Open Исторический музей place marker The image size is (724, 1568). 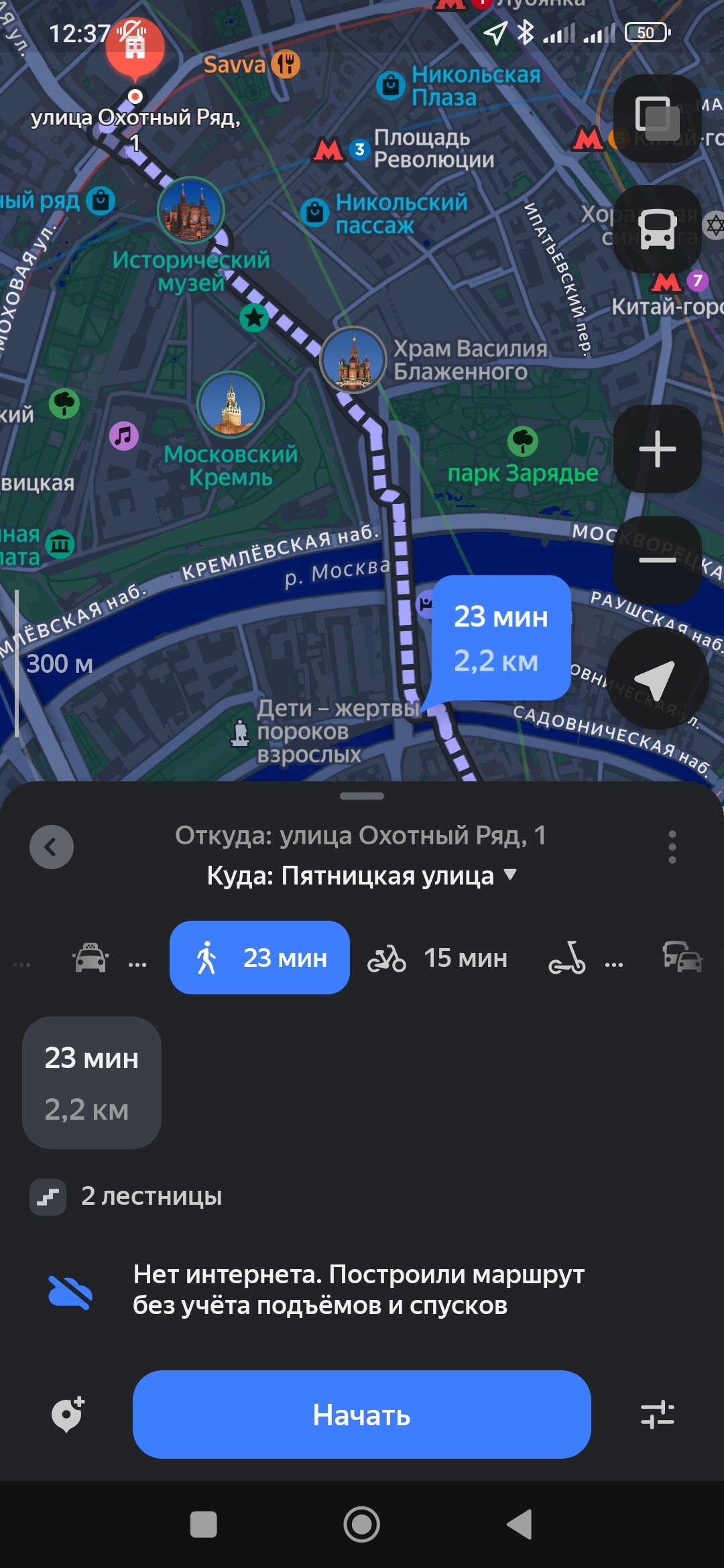[191, 210]
